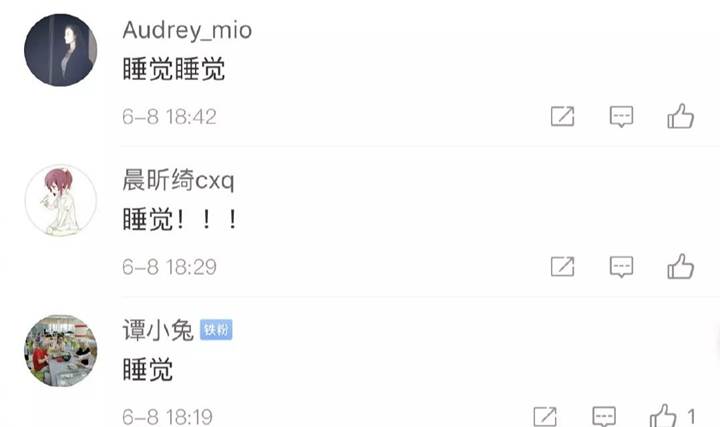Open 谭小兔's profile avatar
The height and width of the screenshot is (427, 720).
(60, 350)
